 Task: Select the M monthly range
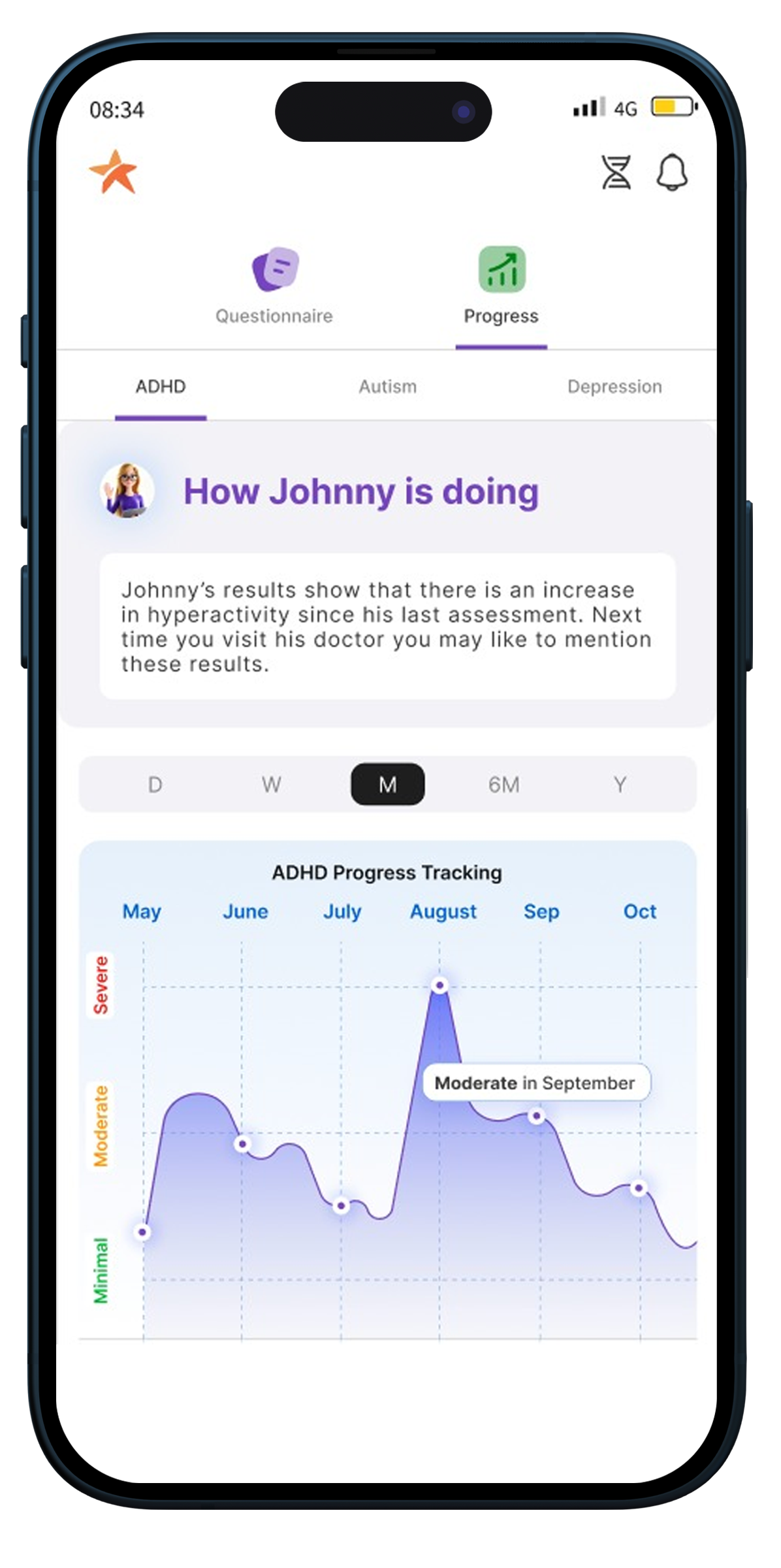coord(387,784)
